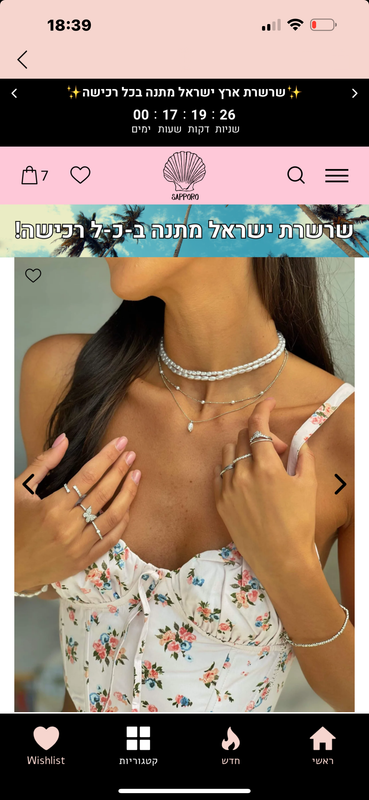Show the previous product image
Image resolution: width=369 pixels, height=800 pixels.
pos(28,484)
